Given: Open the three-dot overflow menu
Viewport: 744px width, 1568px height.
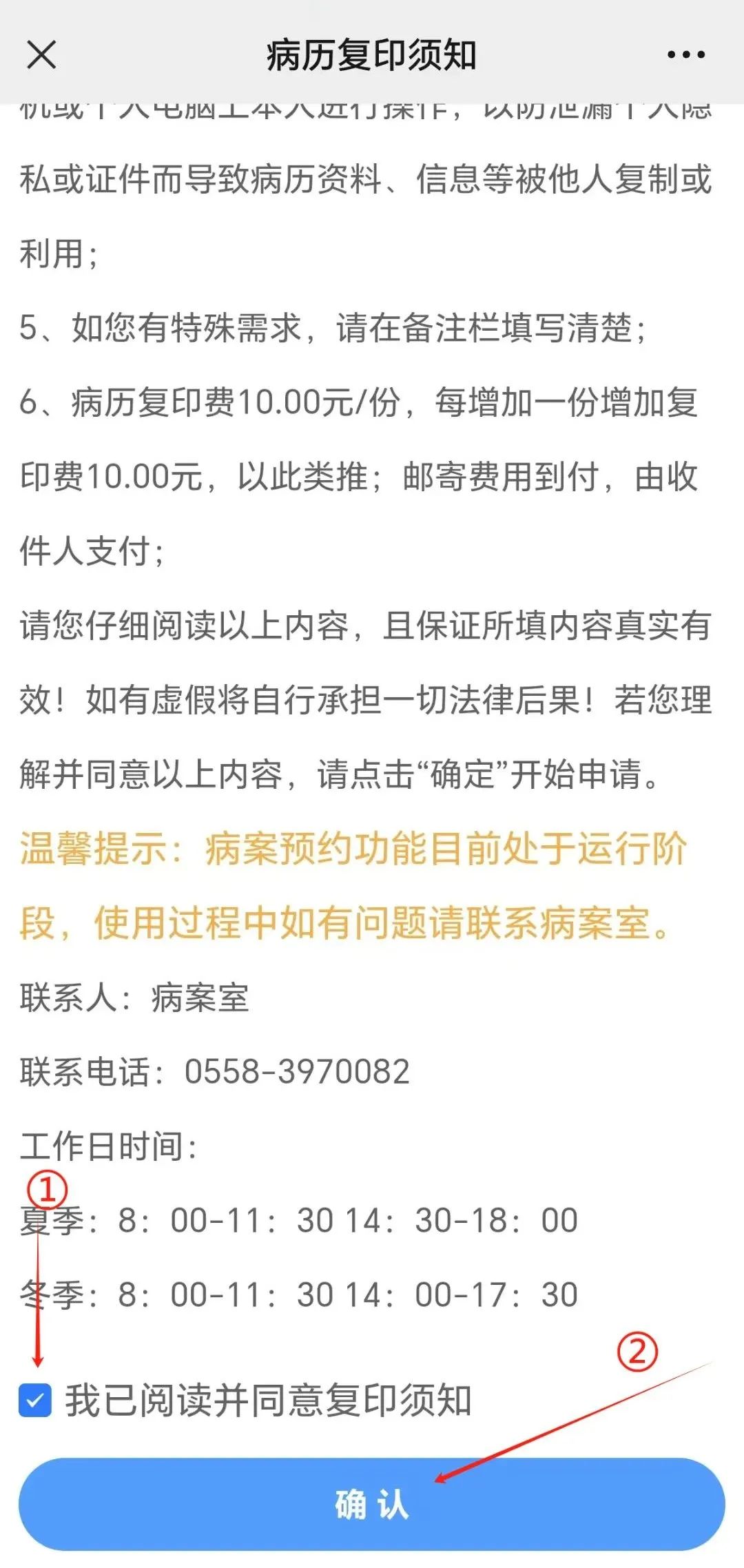Looking at the screenshot, I should [x=686, y=54].
